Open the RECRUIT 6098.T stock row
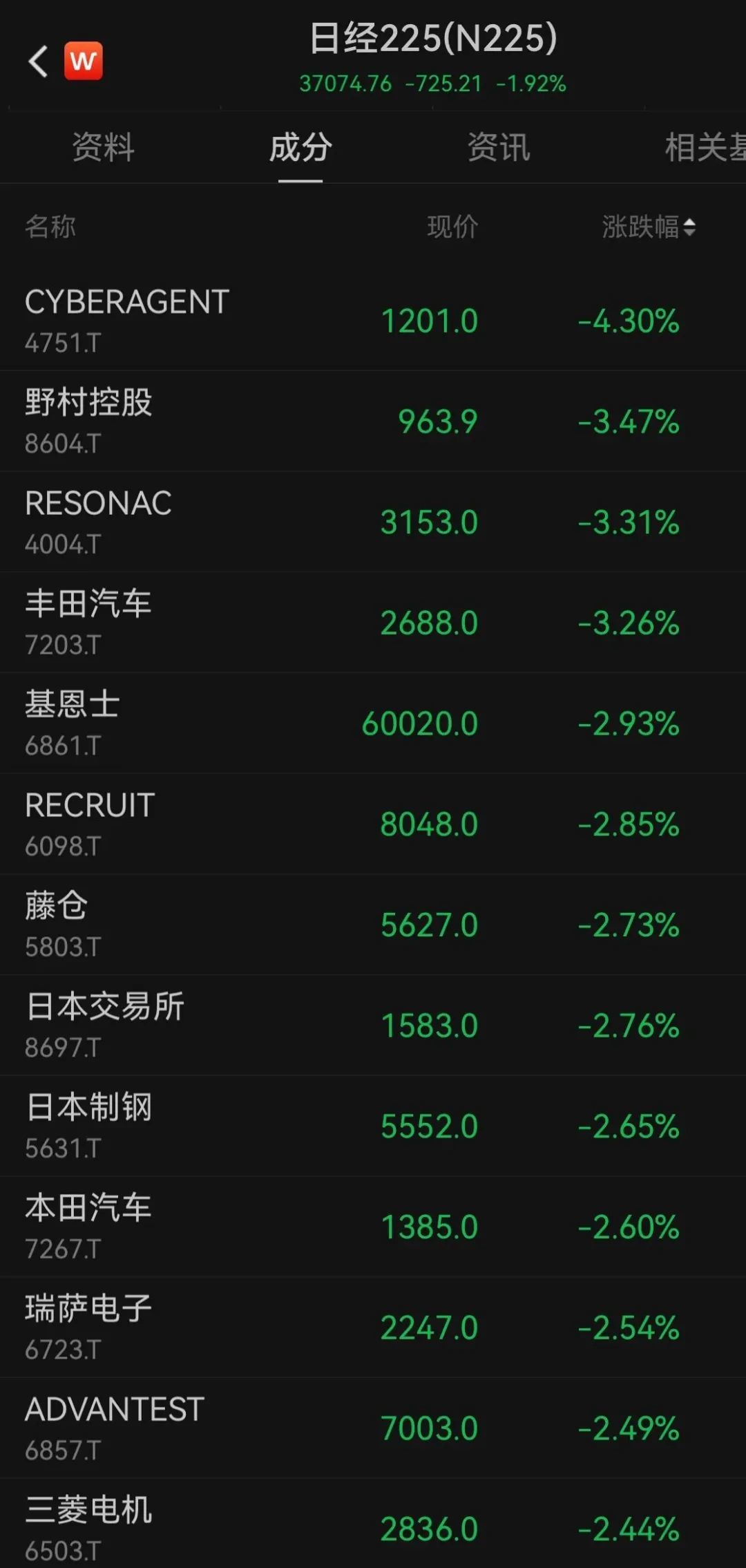 coord(373,824)
